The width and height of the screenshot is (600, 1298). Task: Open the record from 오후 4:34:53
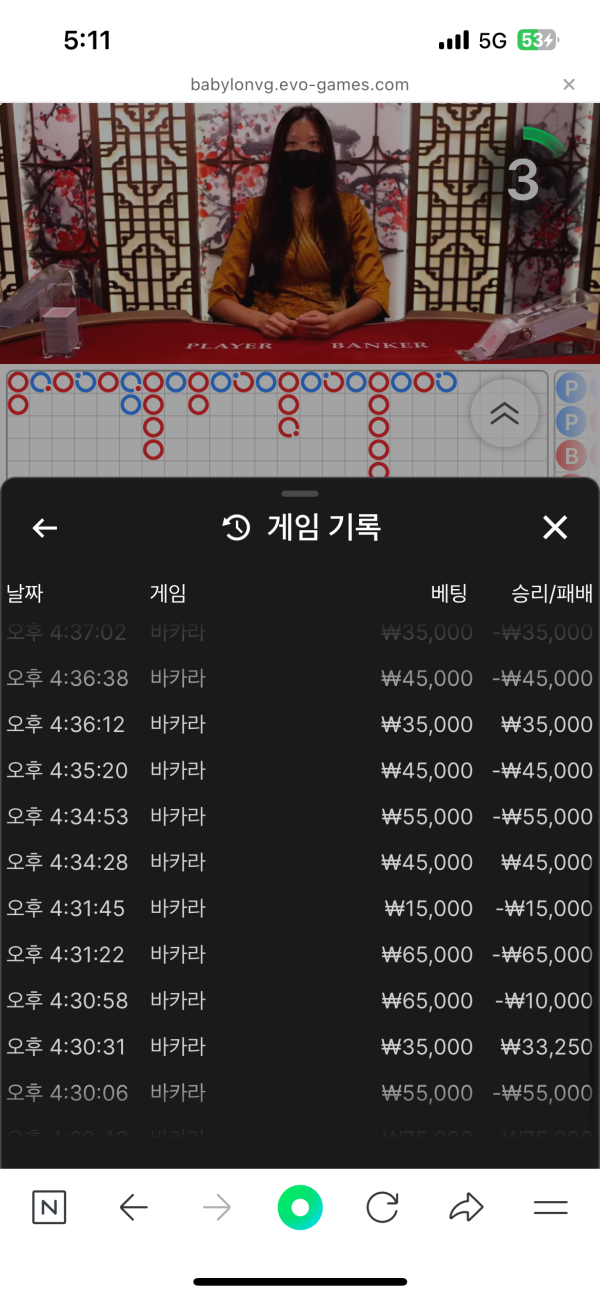(x=300, y=816)
